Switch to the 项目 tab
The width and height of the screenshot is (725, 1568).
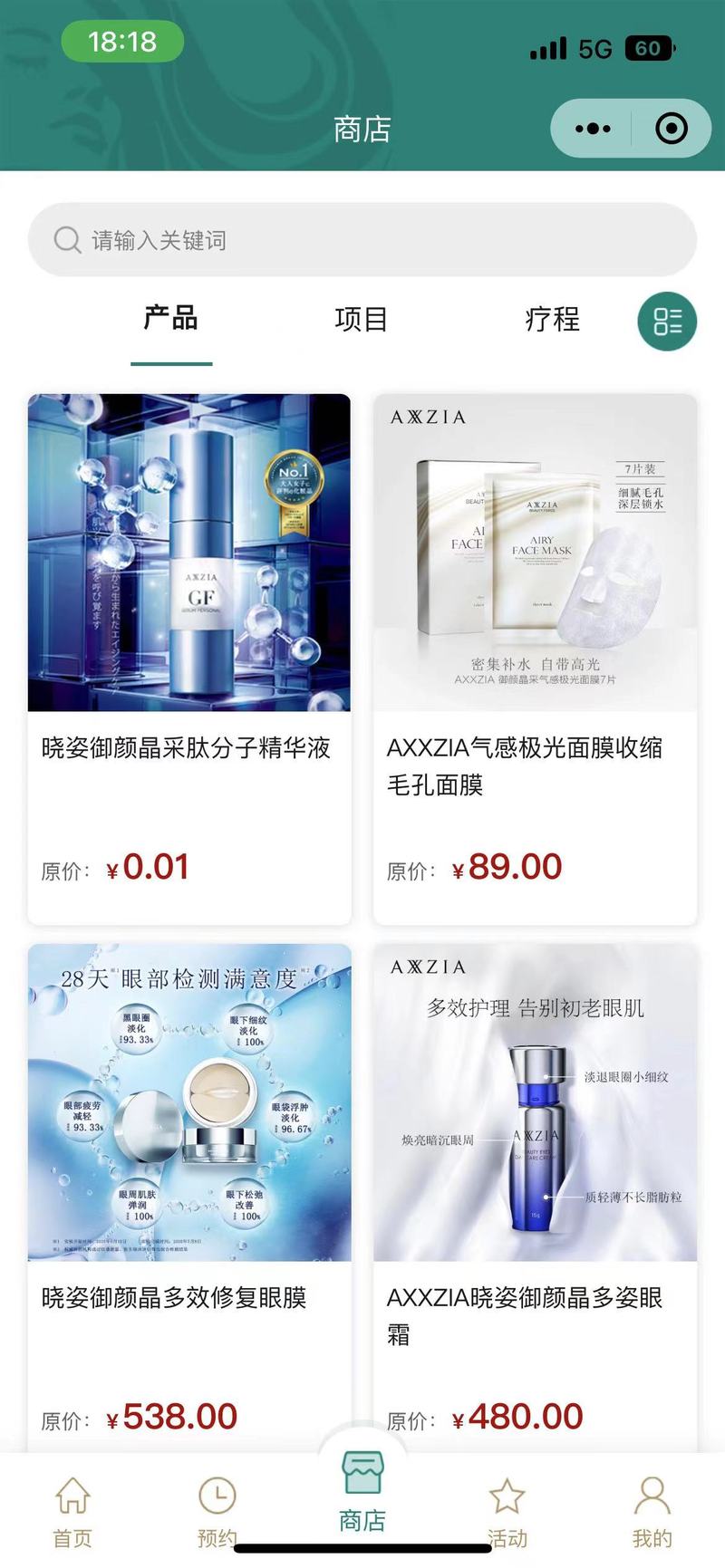pos(361,319)
